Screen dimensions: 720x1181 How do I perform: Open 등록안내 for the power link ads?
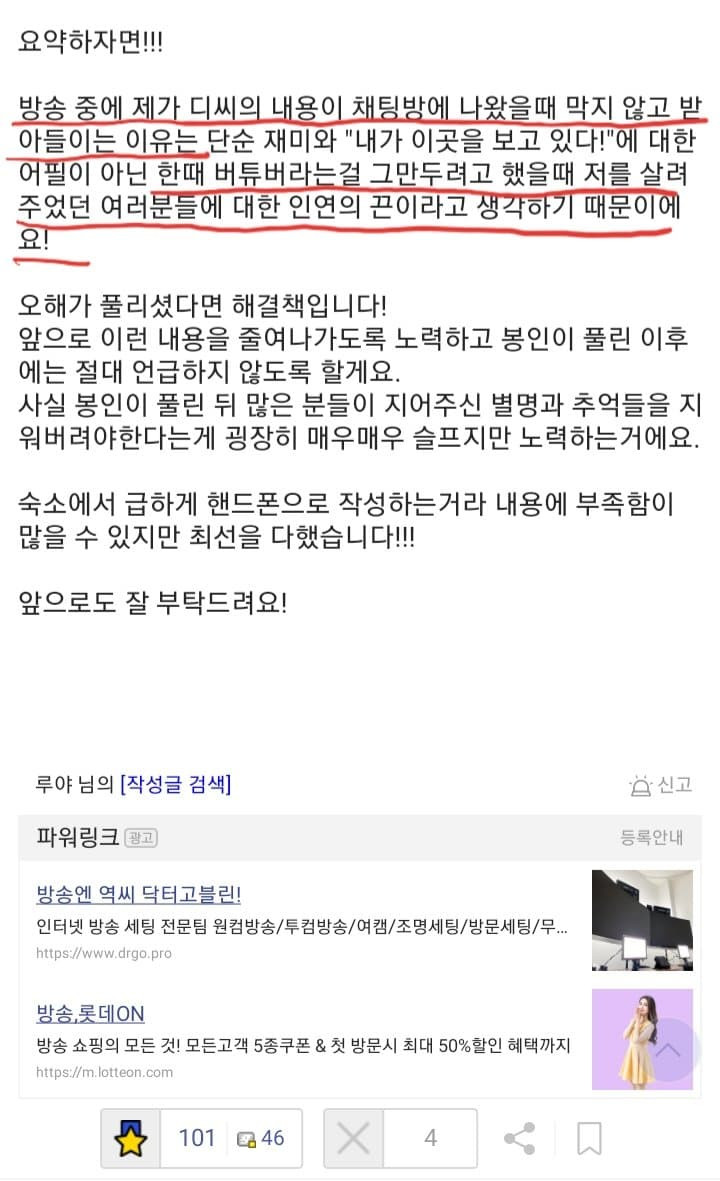(651, 838)
